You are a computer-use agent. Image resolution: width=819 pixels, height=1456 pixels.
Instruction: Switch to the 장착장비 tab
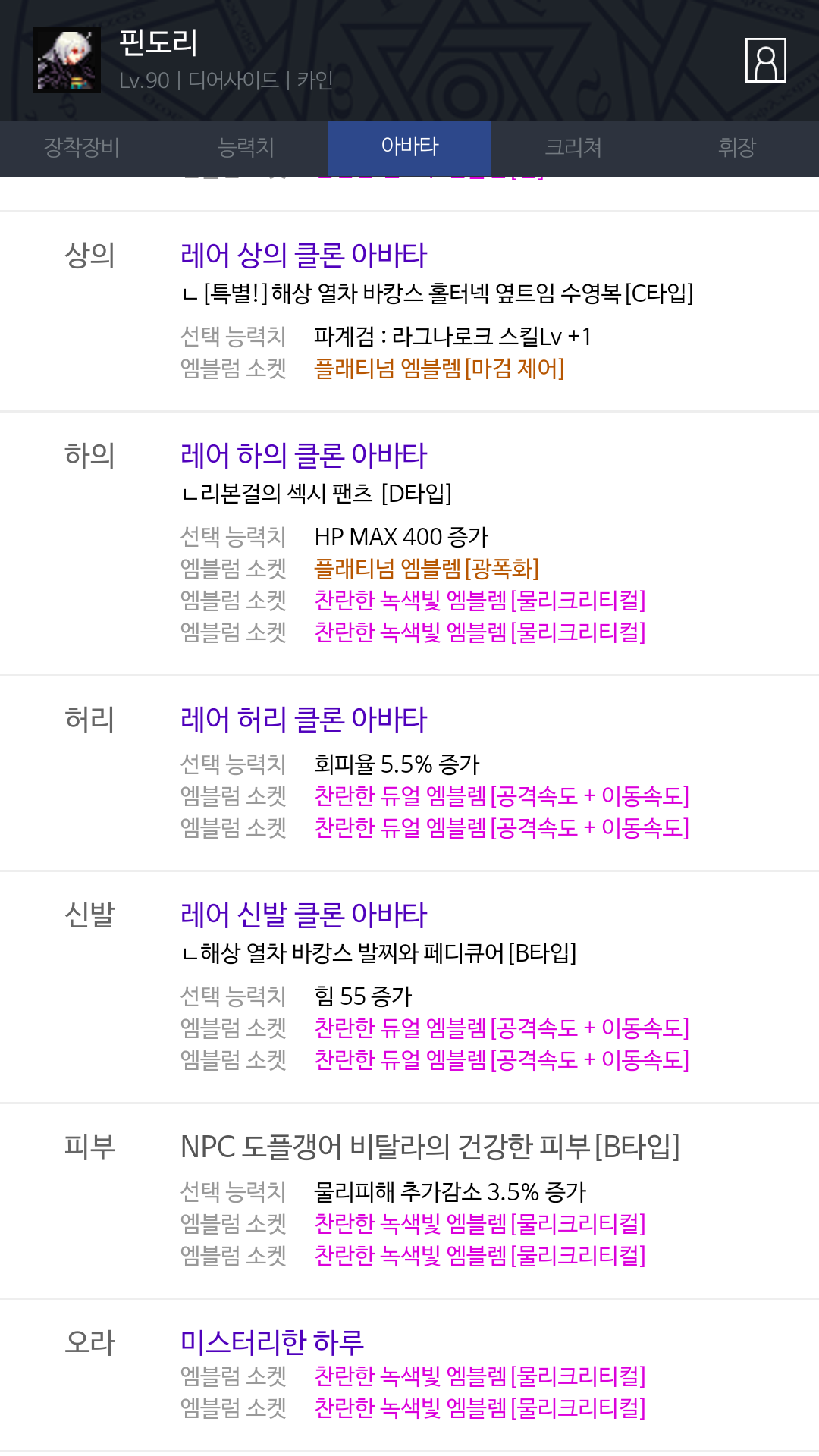click(x=82, y=148)
